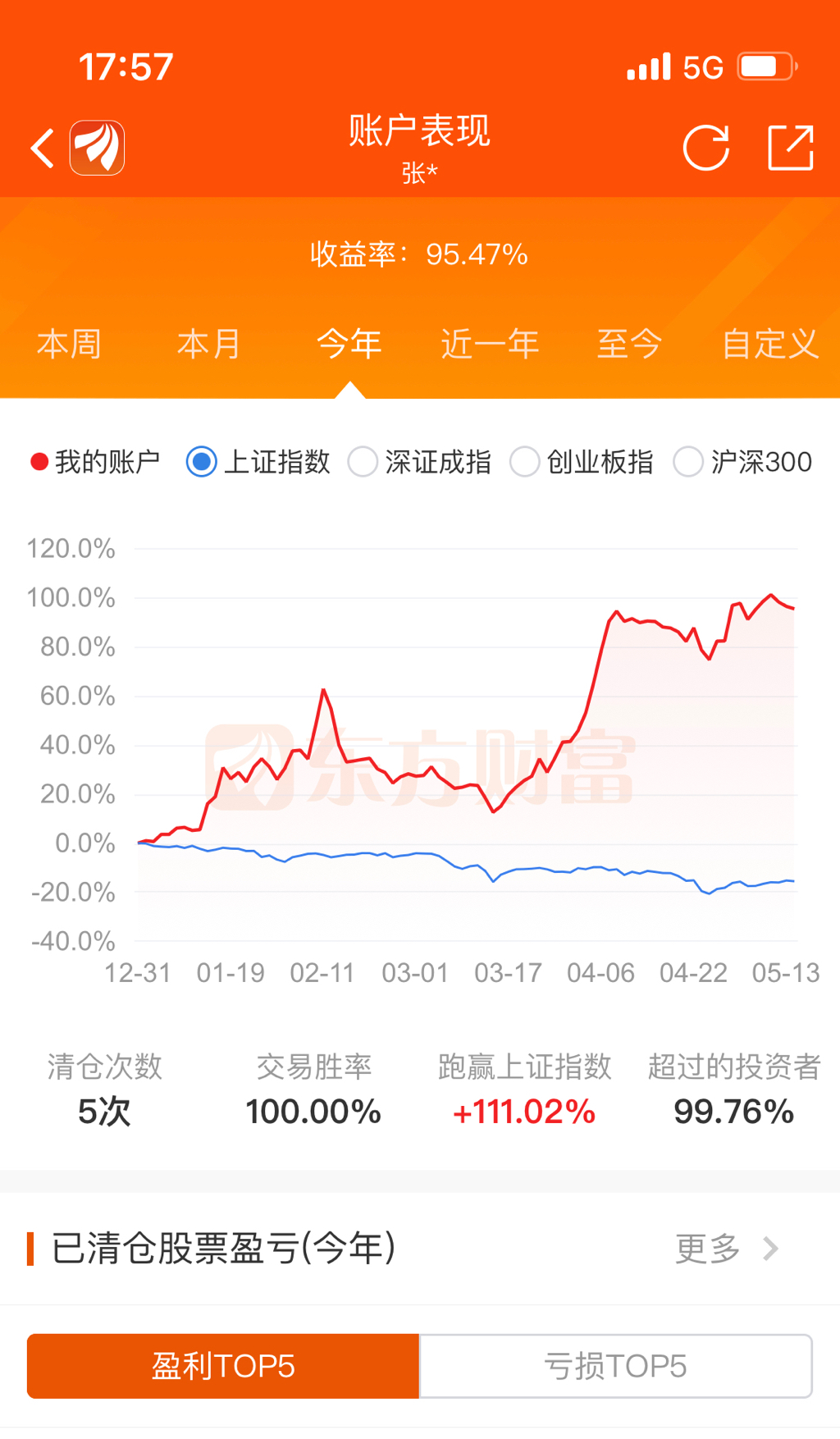Show the 近一年 performance period
Screen dimensions: 840x1439
coord(490,344)
